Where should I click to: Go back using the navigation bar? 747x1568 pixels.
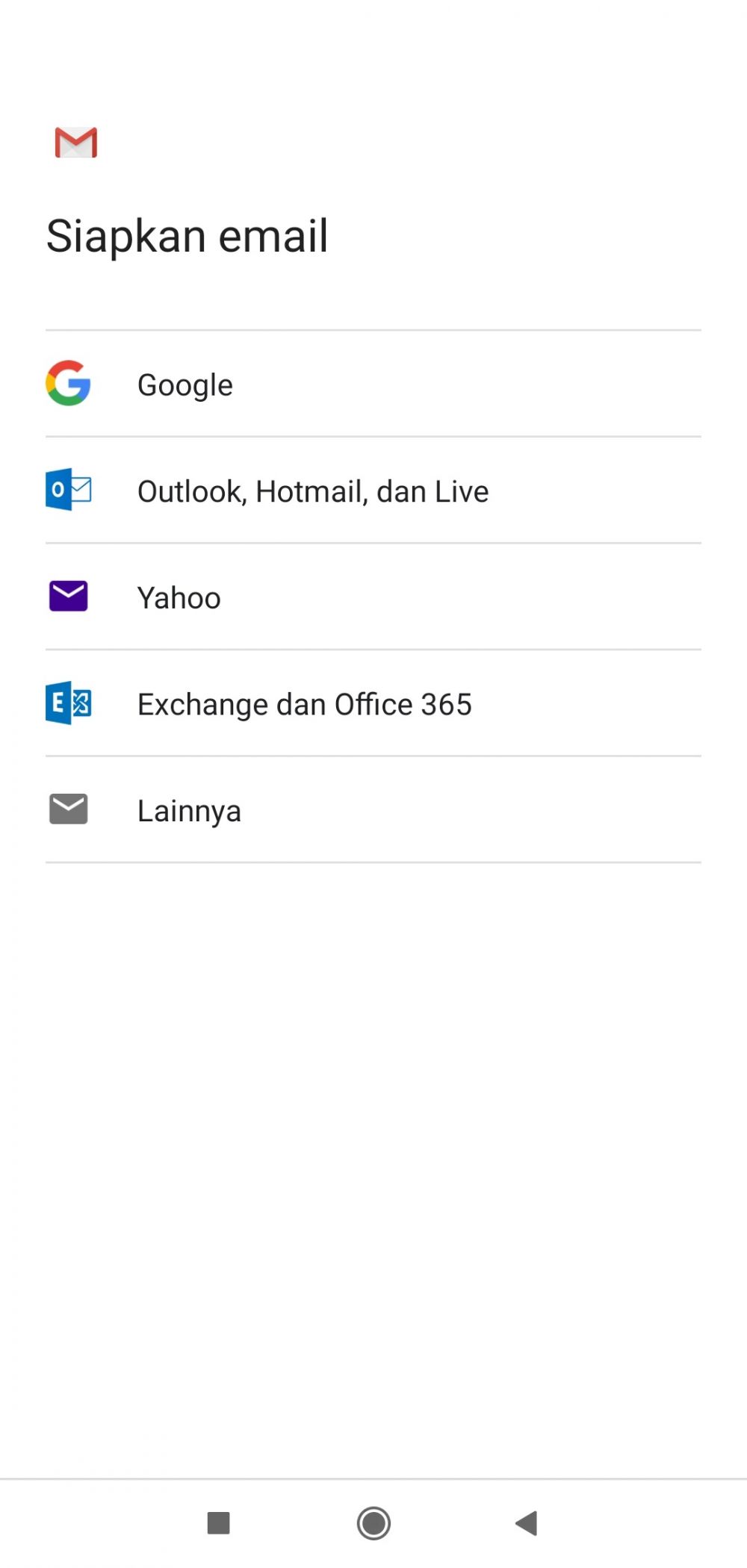(527, 1522)
